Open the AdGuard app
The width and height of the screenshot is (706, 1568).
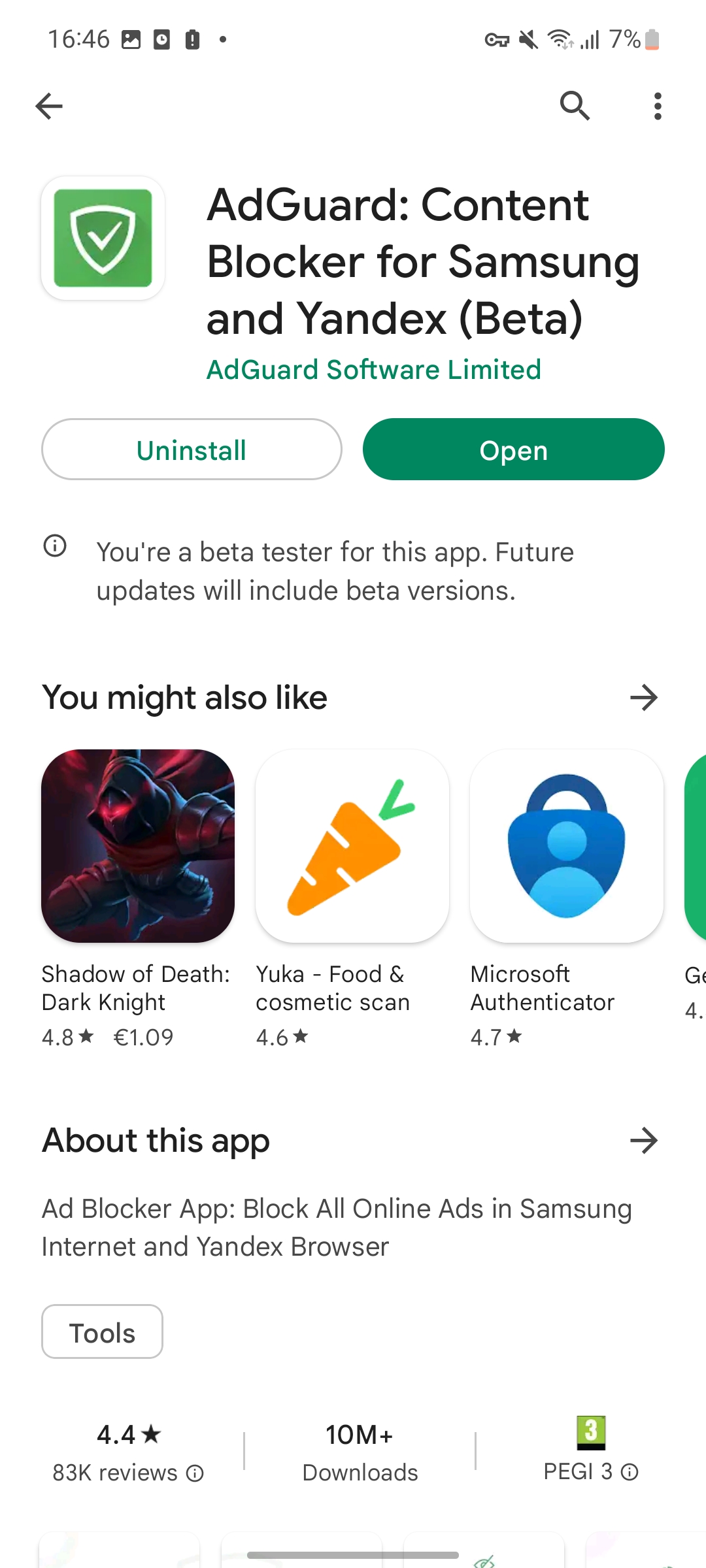coord(513,449)
